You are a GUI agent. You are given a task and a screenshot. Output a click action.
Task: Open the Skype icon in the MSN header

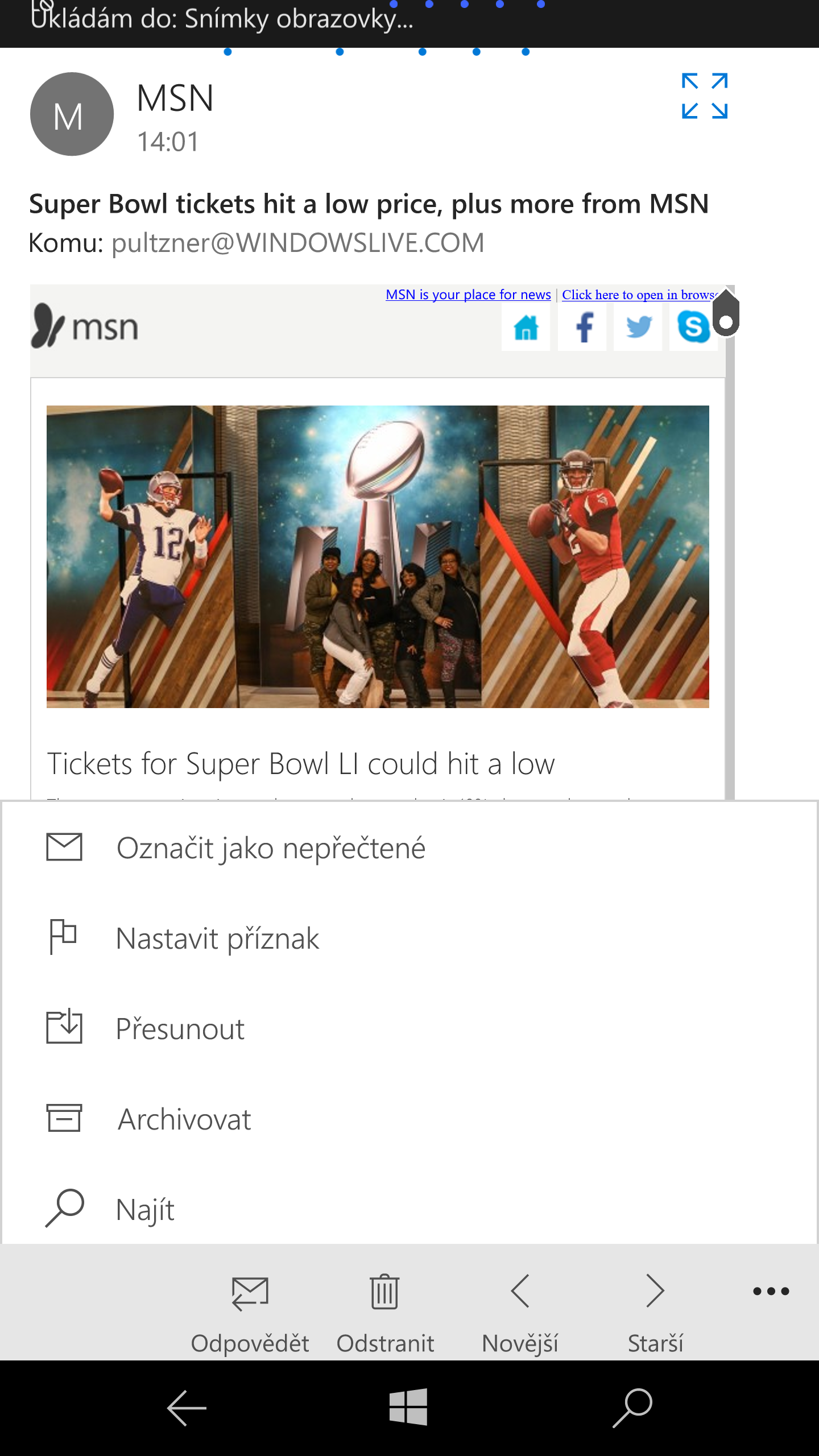693,328
